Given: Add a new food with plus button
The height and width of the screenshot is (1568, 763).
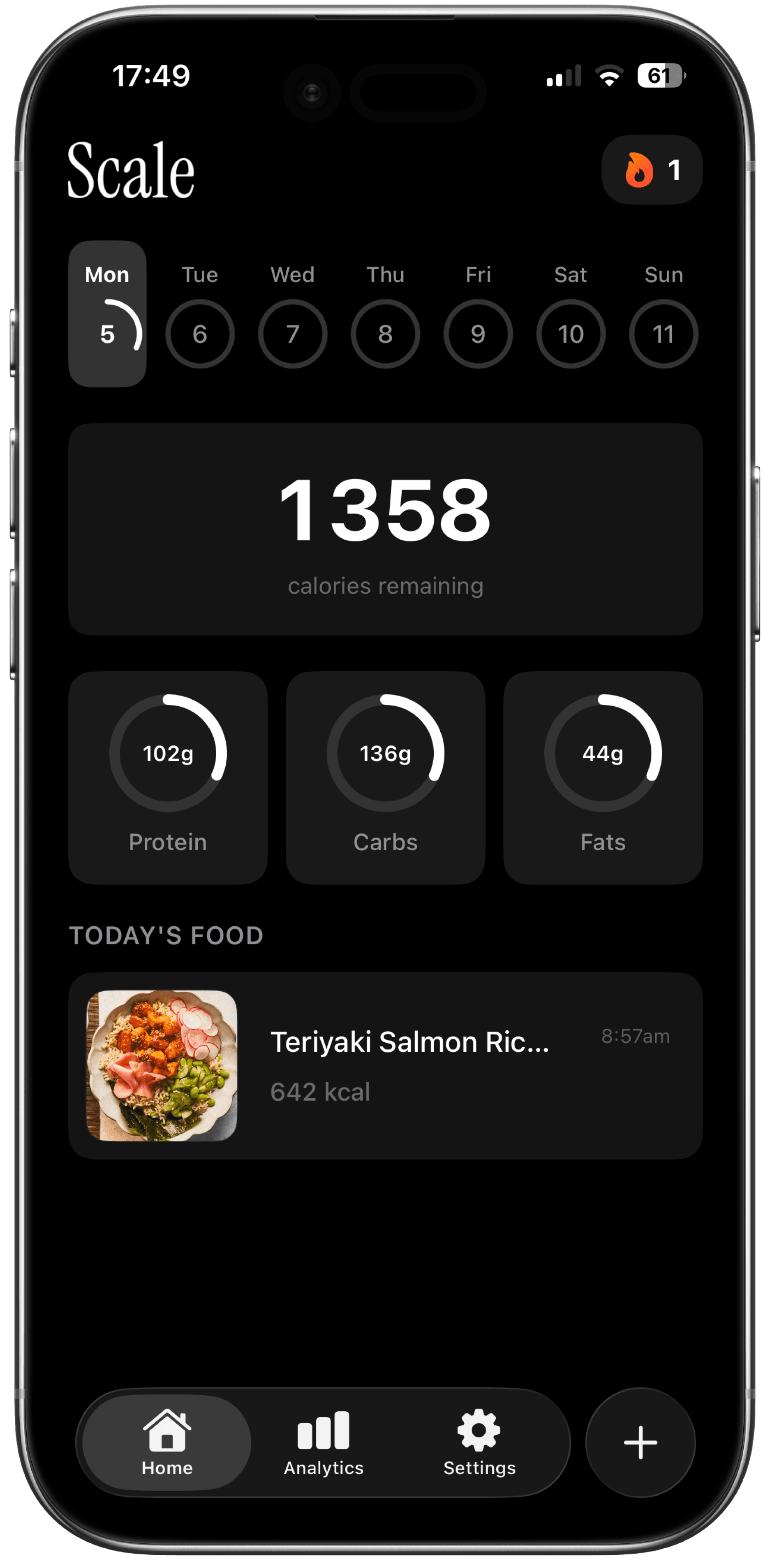Looking at the screenshot, I should click(640, 1442).
